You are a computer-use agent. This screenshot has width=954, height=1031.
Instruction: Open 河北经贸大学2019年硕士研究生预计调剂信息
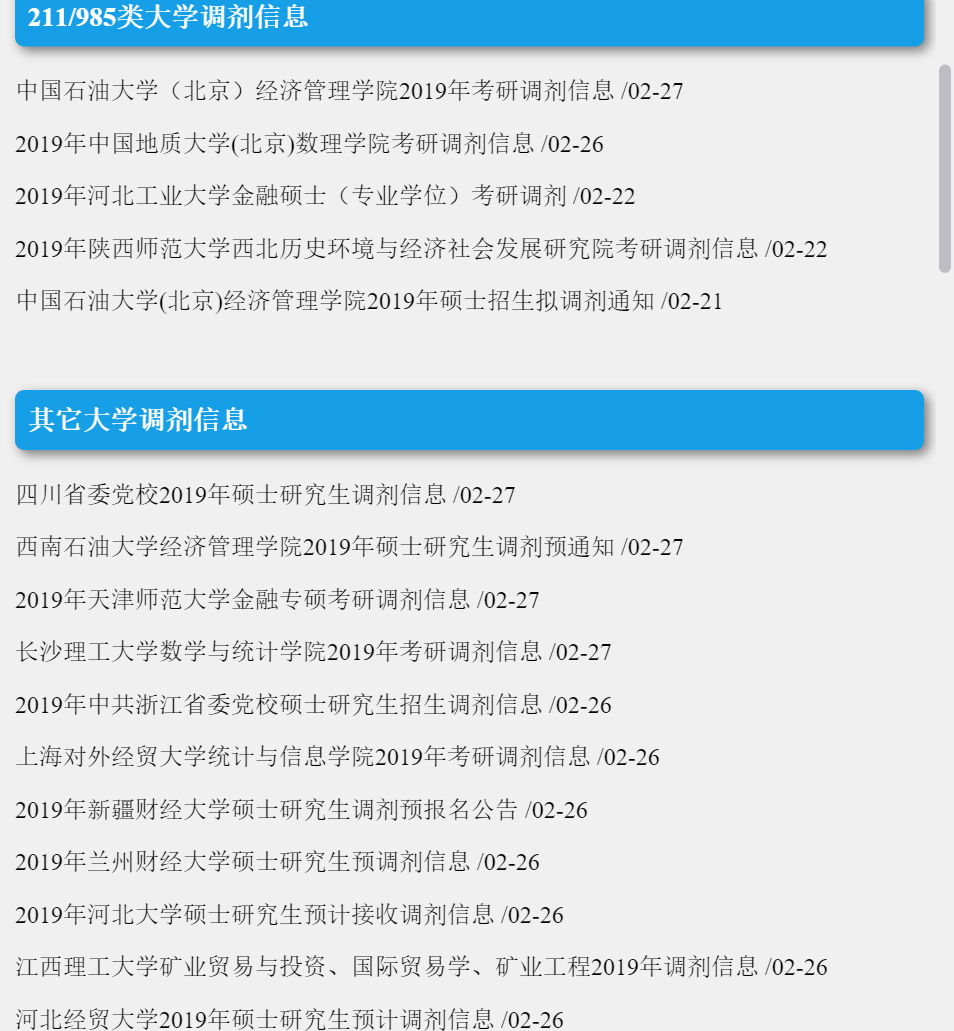[254, 1020]
